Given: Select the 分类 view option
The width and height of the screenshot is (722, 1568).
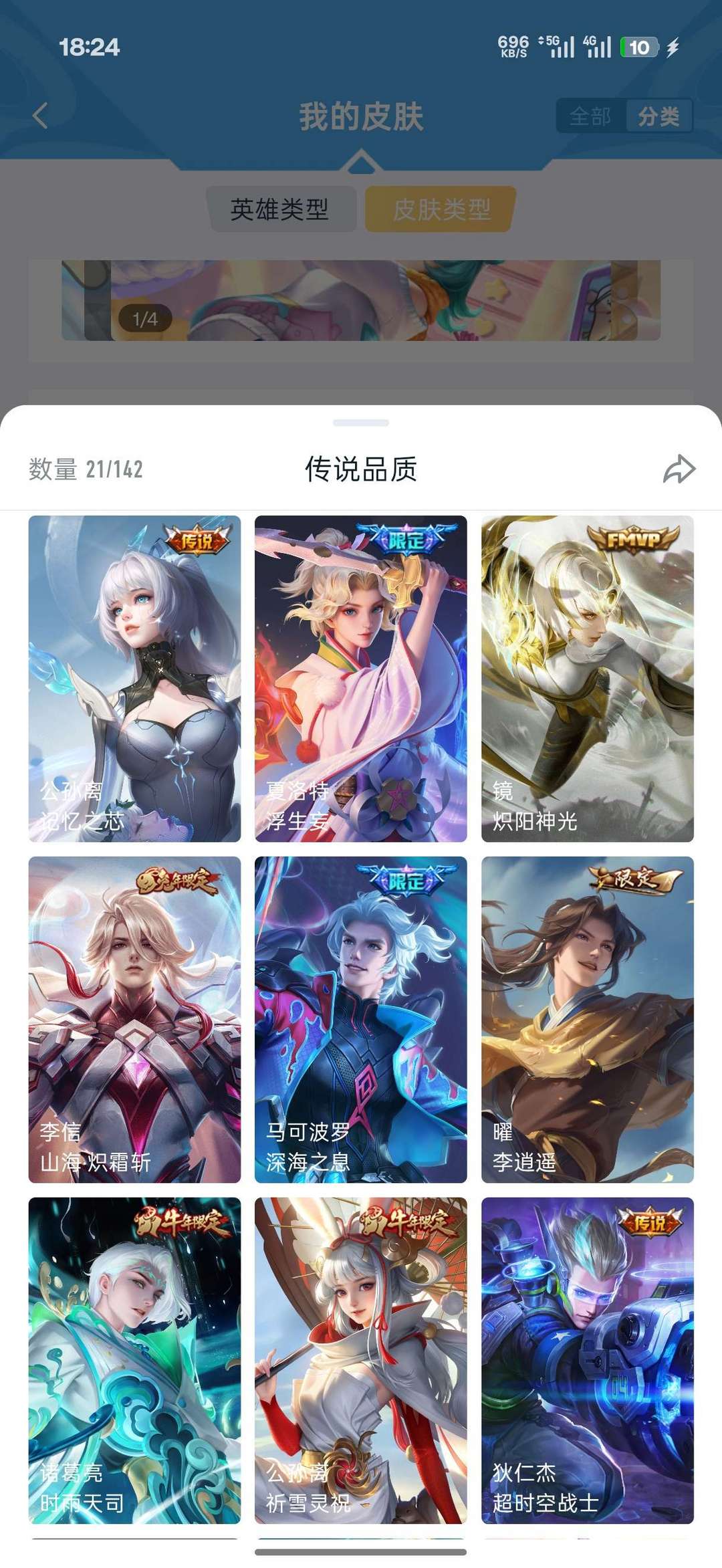Looking at the screenshot, I should point(658,116).
